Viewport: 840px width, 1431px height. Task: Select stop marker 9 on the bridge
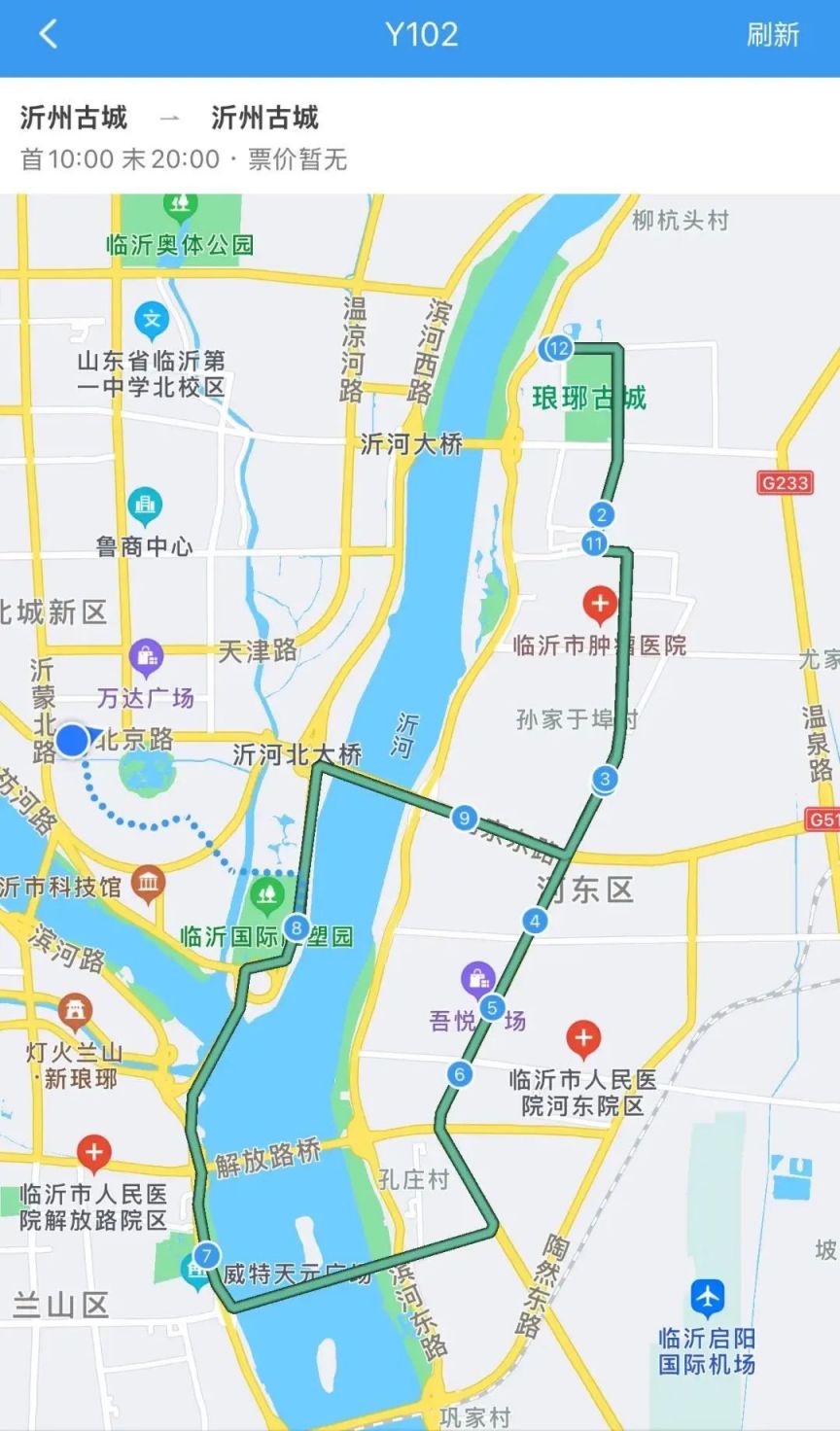click(x=465, y=819)
